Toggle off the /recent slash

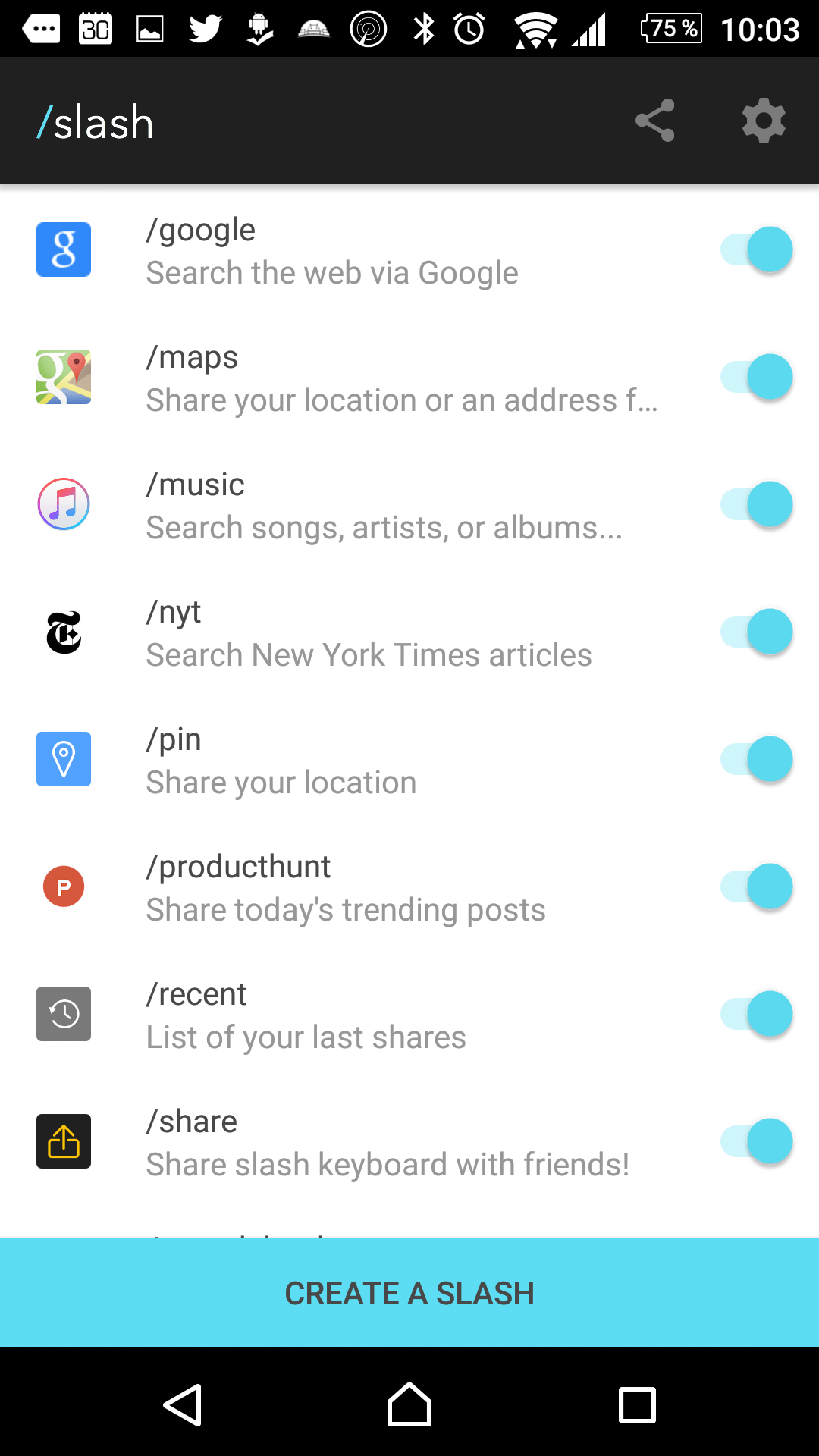click(x=757, y=1014)
